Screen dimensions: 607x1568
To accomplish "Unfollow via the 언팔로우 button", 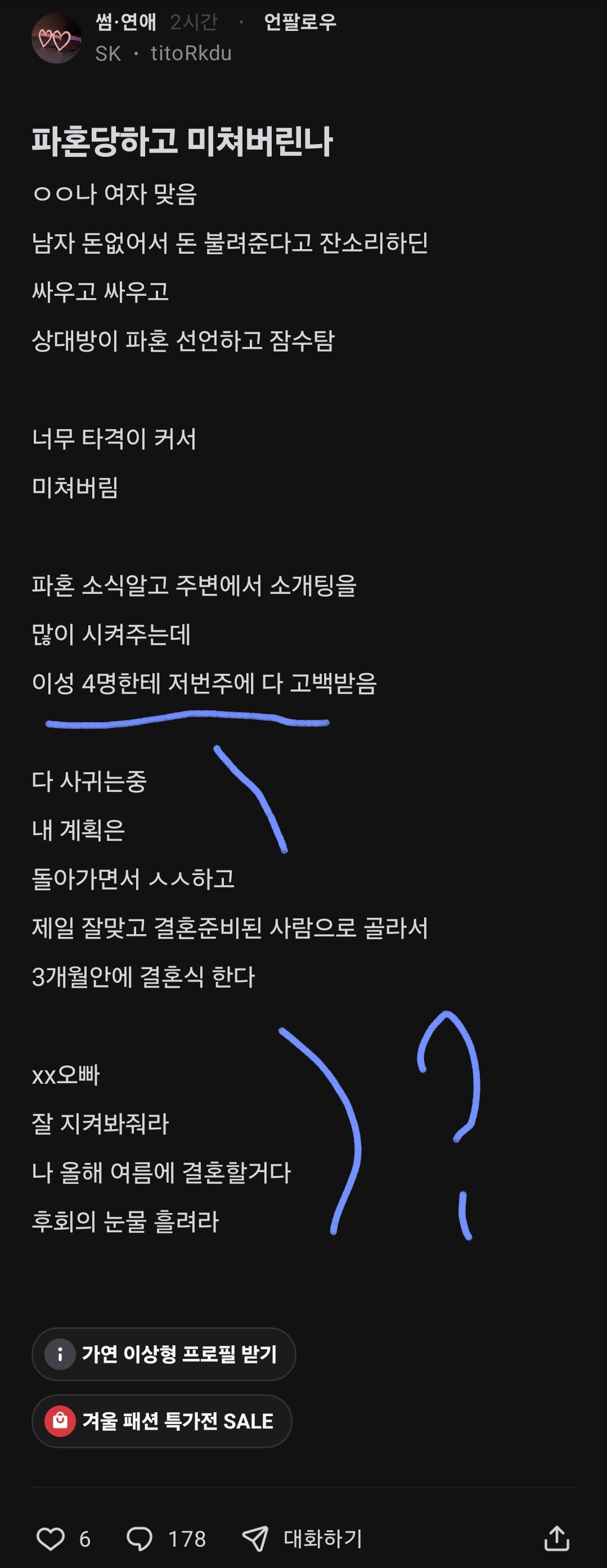I will [299, 22].
